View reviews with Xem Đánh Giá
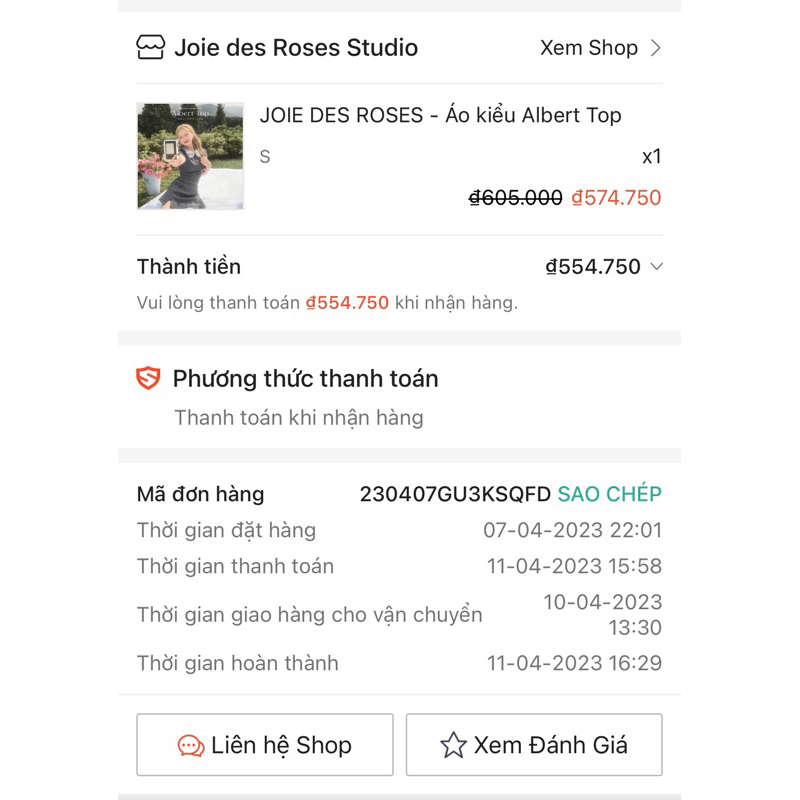The height and width of the screenshot is (800, 800). coord(534,745)
